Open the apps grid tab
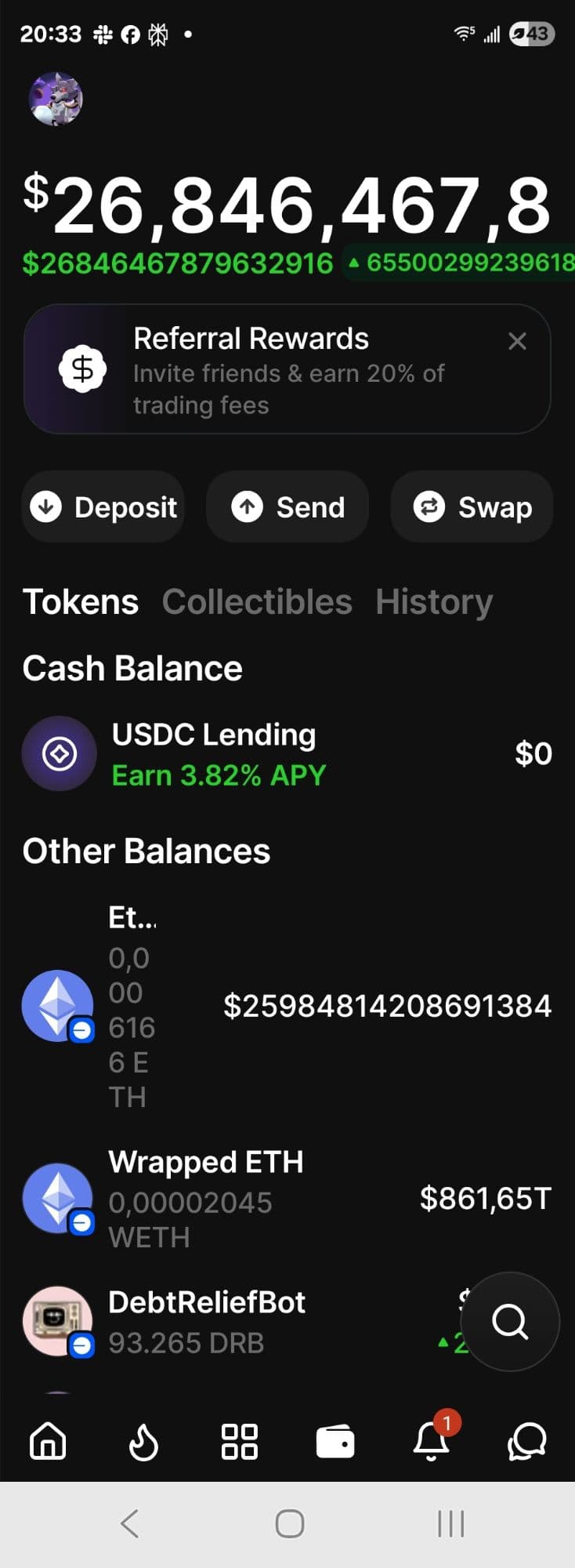The width and height of the screenshot is (575, 1568). pos(240,1441)
